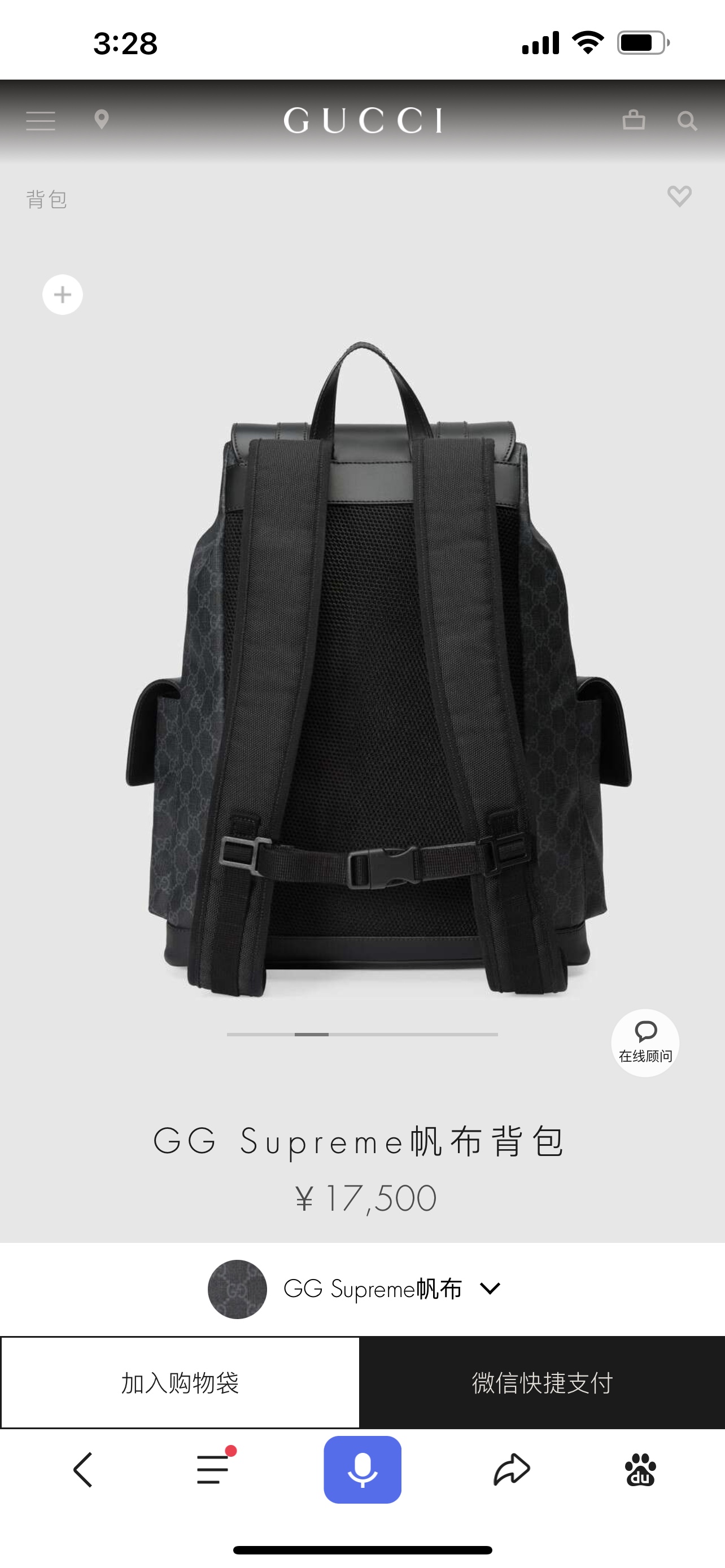
Task: Open the Baidu home paw icon
Action: click(x=640, y=1470)
